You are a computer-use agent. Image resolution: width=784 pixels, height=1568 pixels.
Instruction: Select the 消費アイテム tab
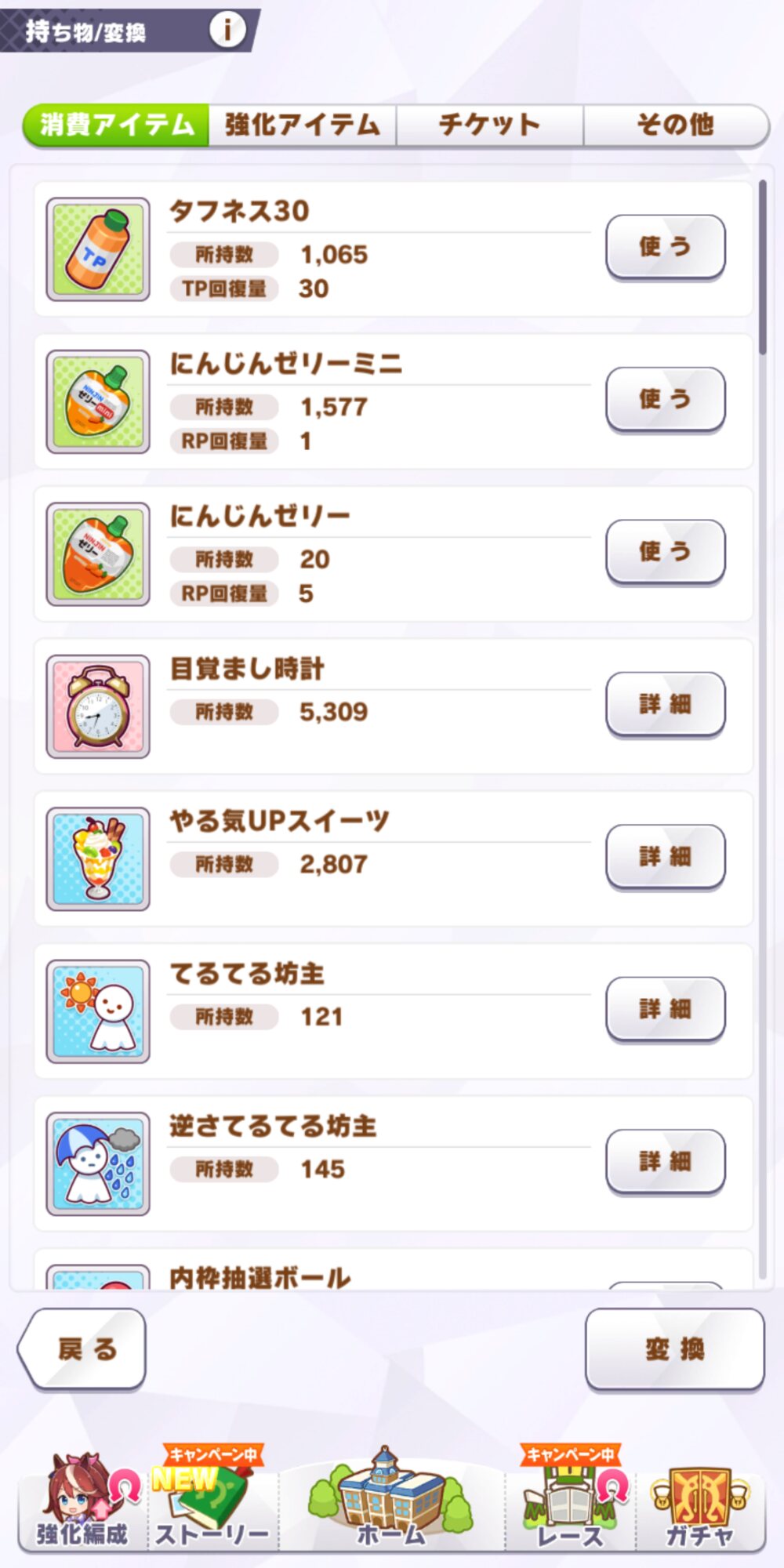pos(117,125)
